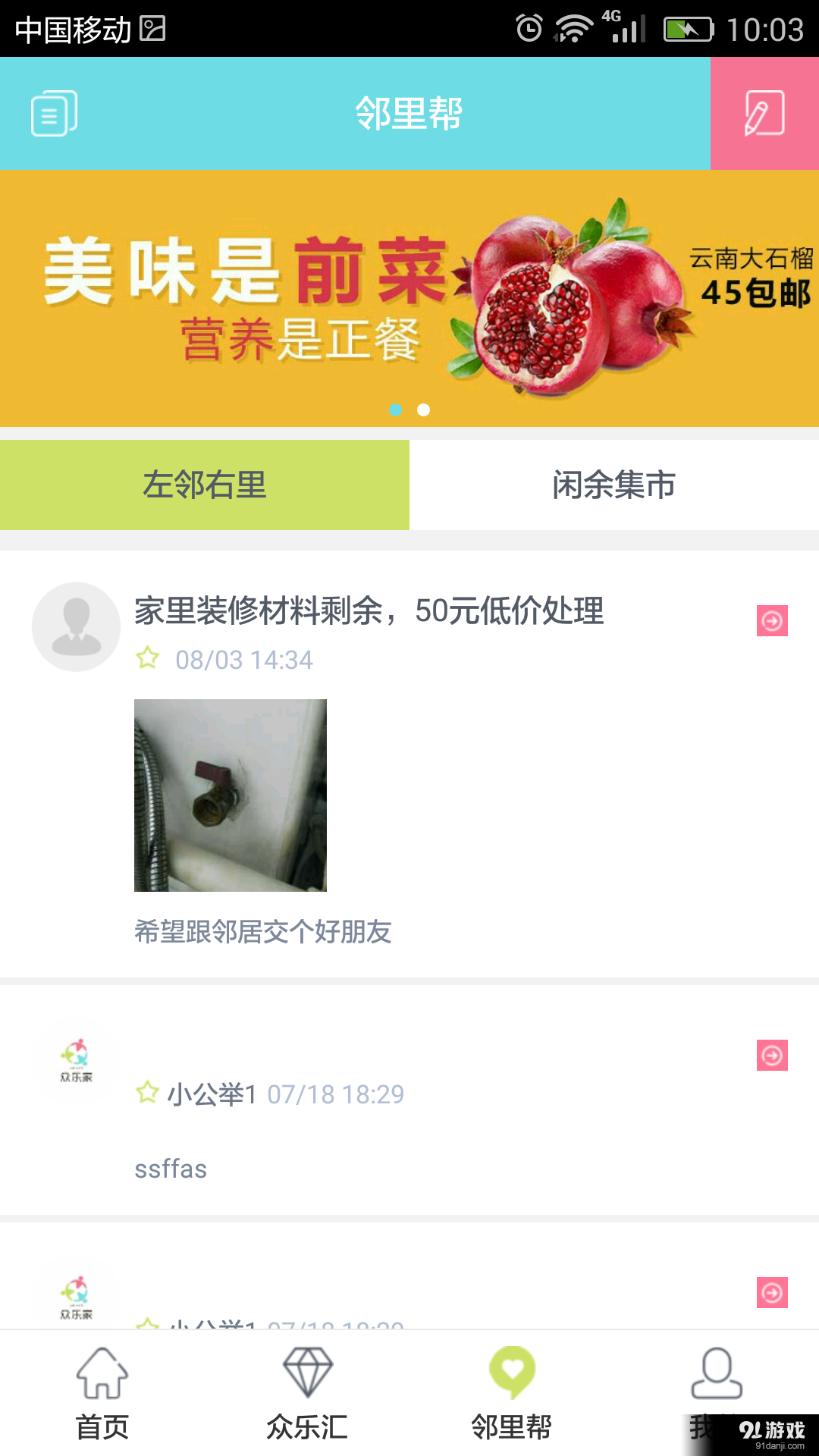Select the first carousel indicator dot
Image resolution: width=819 pixels, height=1456 pixels.
coord(395,409)
